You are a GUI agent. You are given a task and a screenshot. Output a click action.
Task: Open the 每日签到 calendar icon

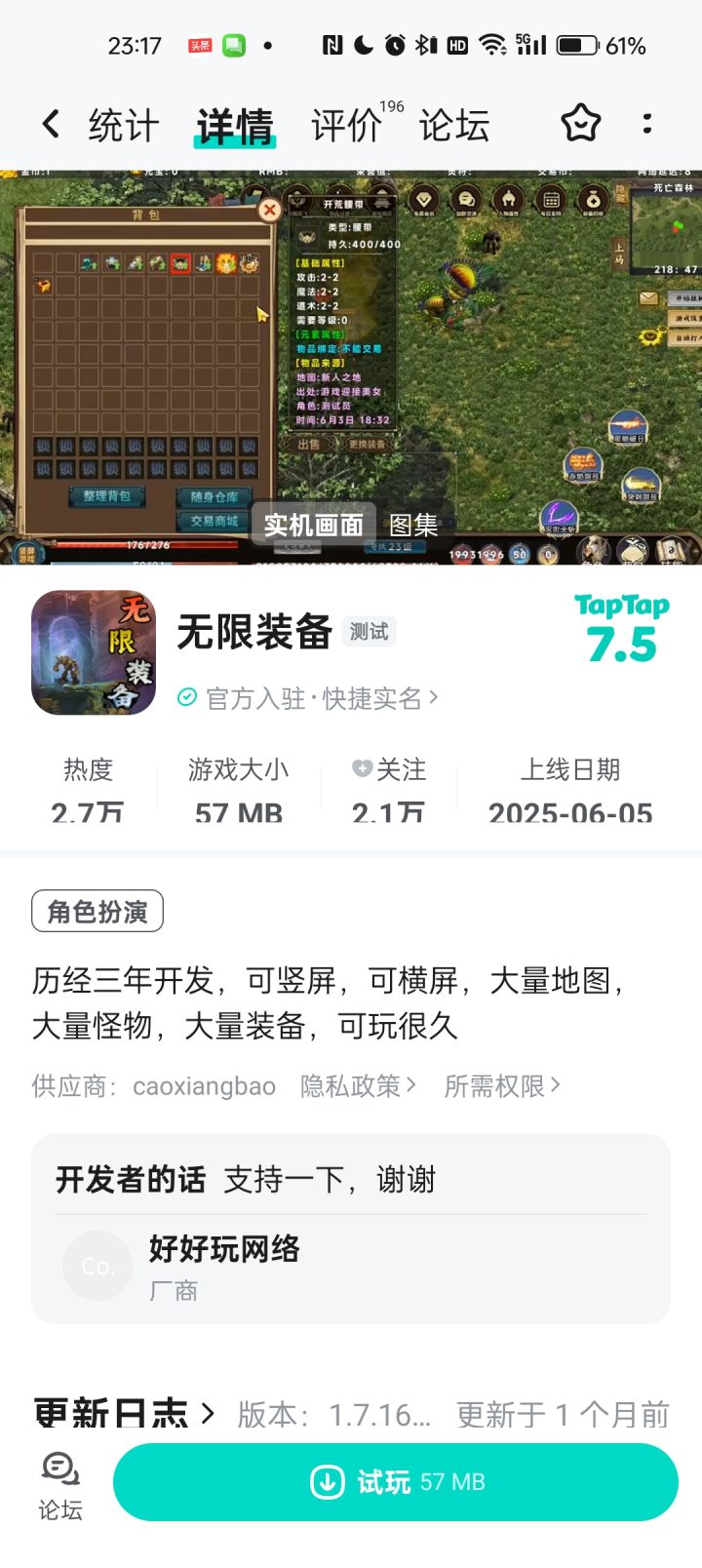click(x=550, y=201)
